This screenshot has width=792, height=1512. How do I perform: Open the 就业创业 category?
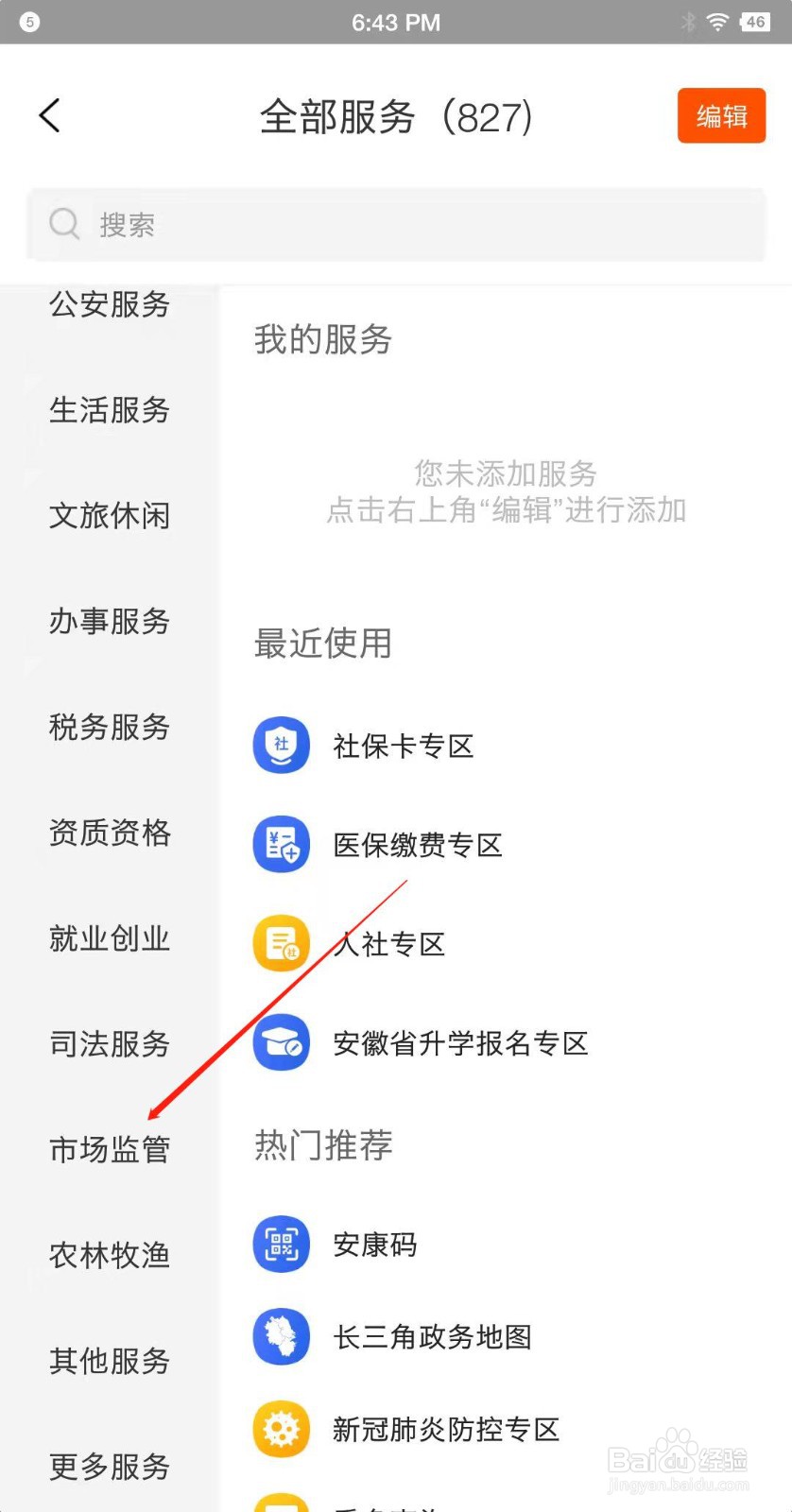point(109,938)
